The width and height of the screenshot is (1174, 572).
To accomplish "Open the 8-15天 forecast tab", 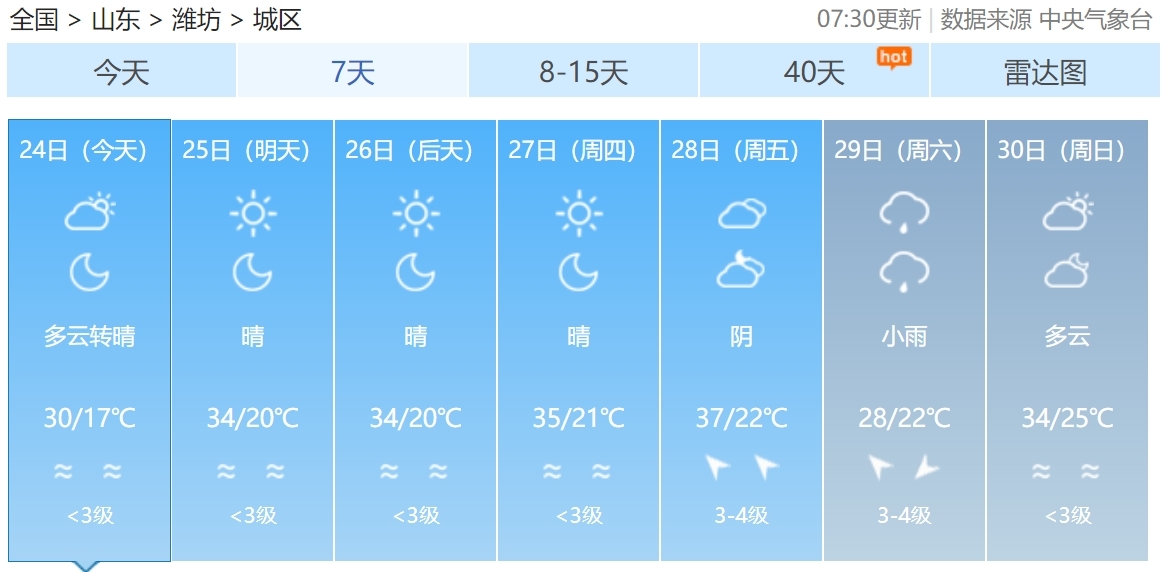I will (583, 72).
